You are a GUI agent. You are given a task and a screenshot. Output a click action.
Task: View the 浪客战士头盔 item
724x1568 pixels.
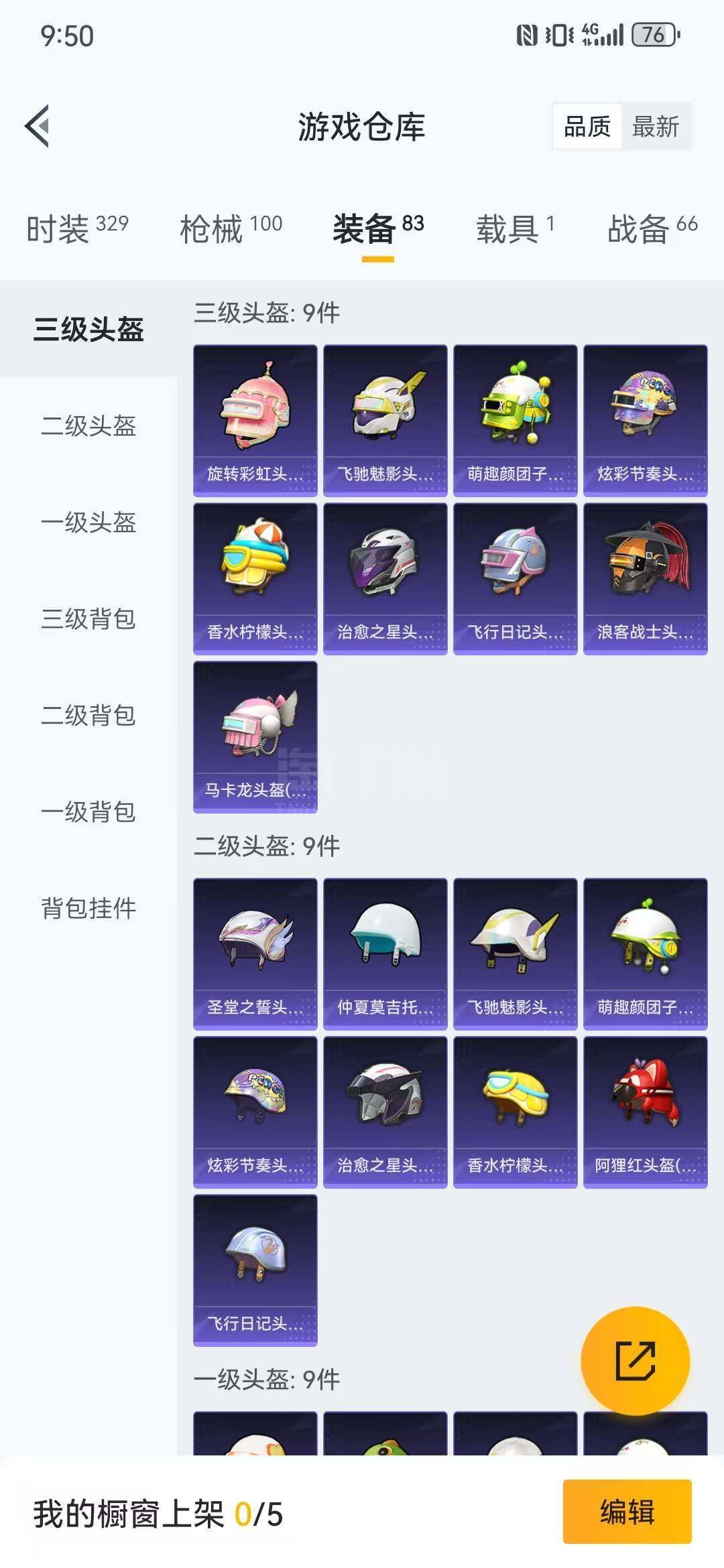pos(645,579)
